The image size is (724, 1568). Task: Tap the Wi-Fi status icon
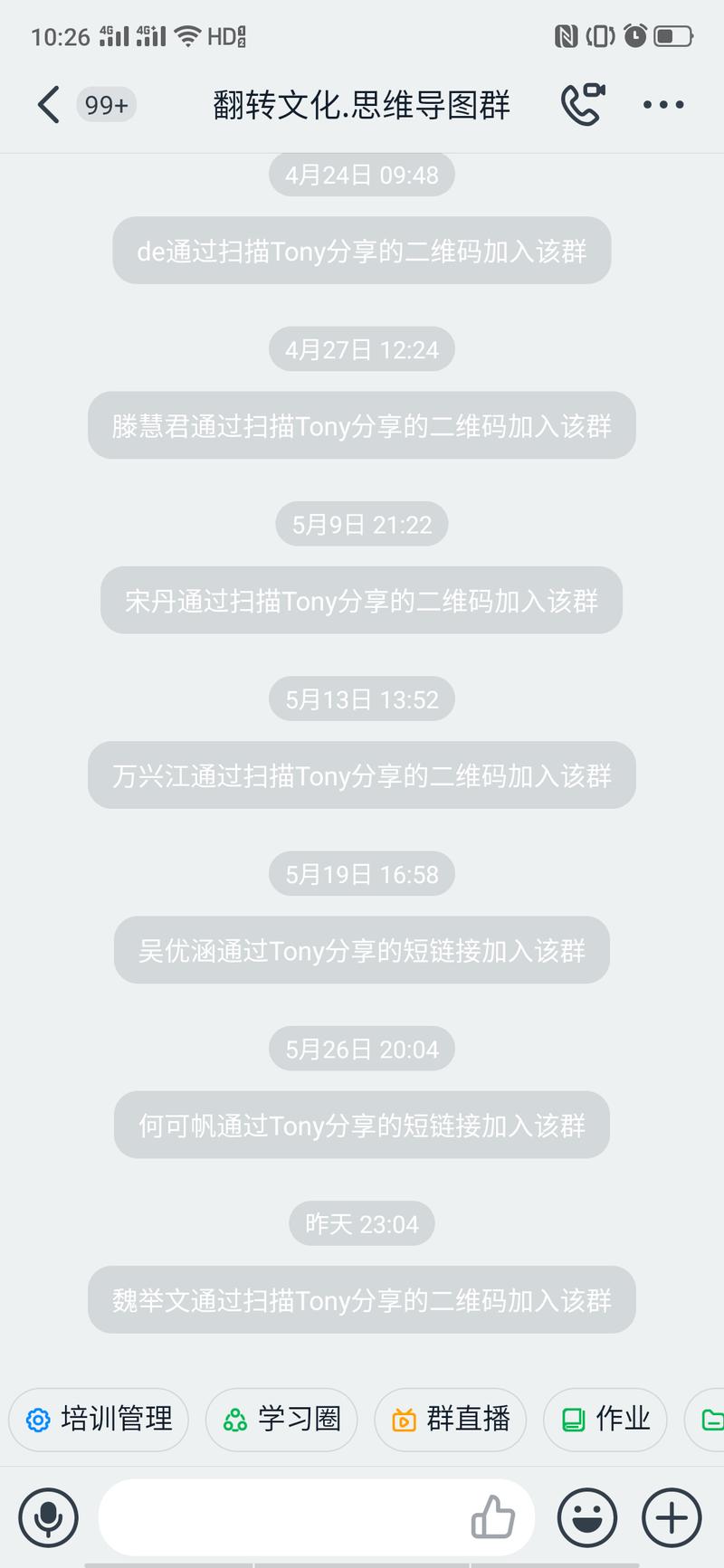185,34
